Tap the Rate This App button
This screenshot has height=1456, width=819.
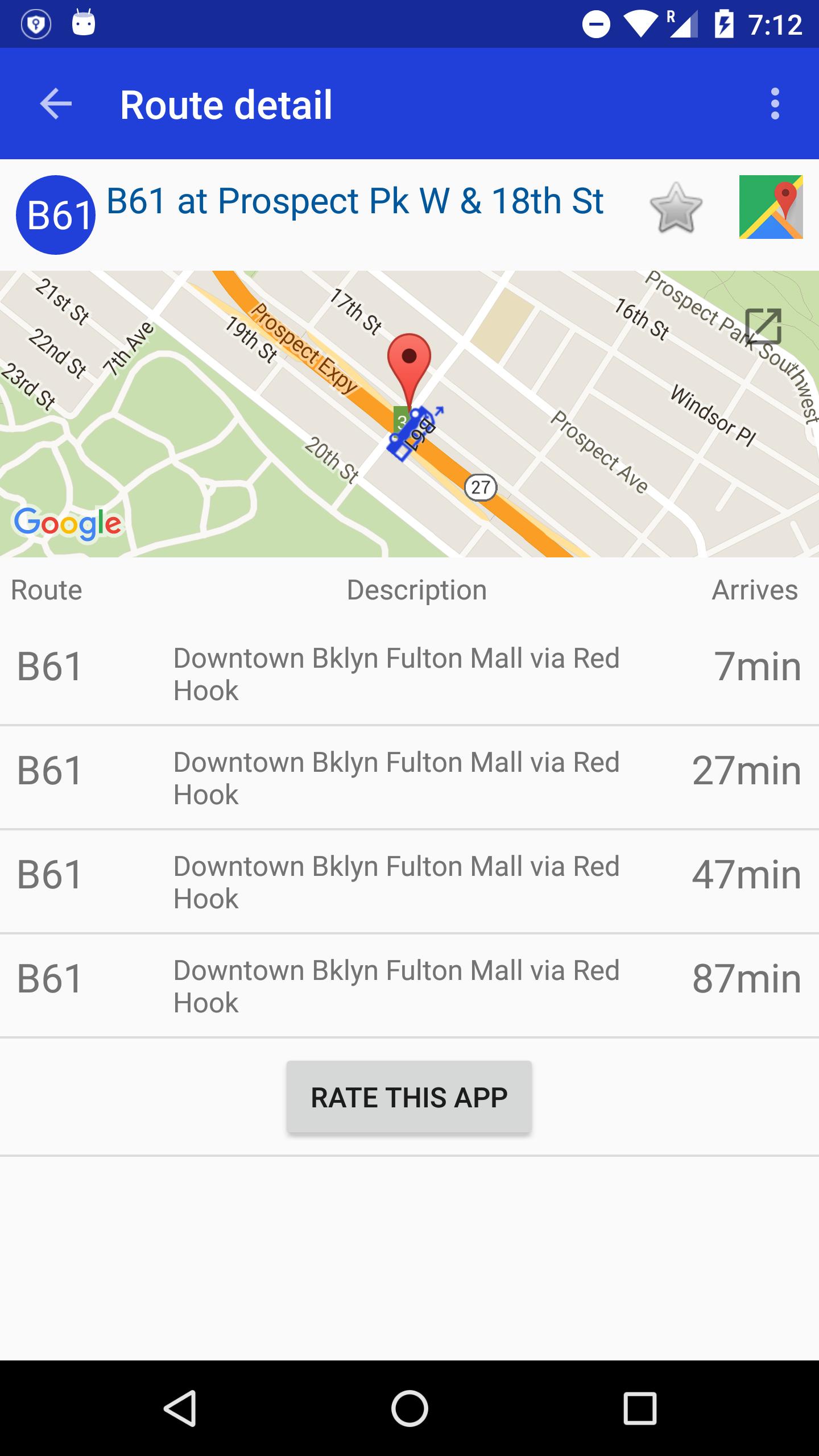pos(409,1097)
